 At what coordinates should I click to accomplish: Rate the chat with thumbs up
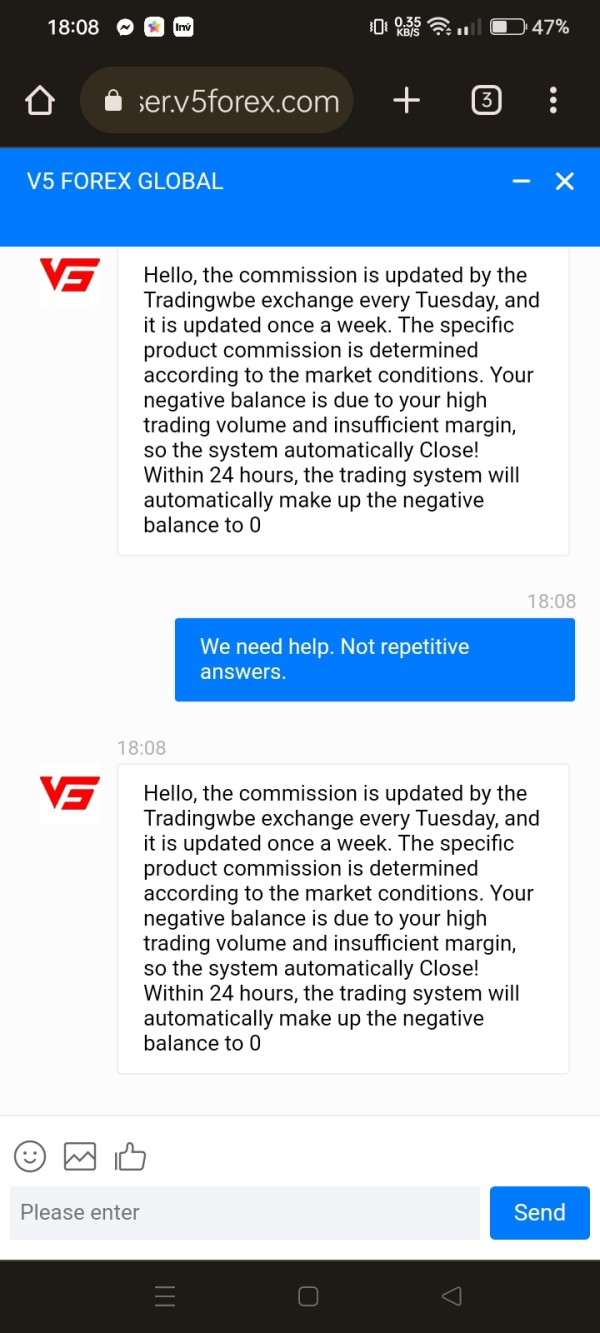130,1157
